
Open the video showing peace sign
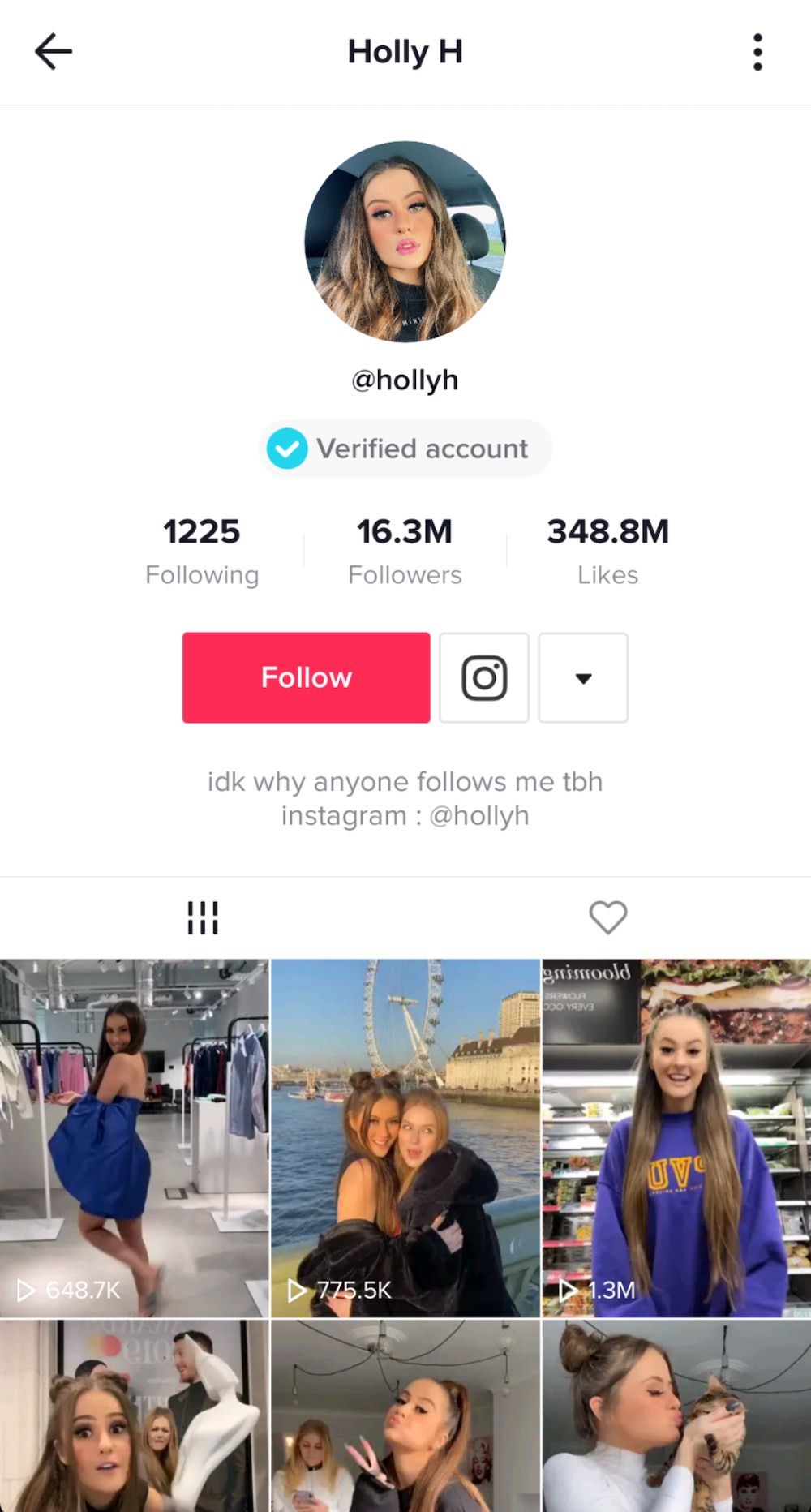pyautogui.click(x=405, y=1416)
